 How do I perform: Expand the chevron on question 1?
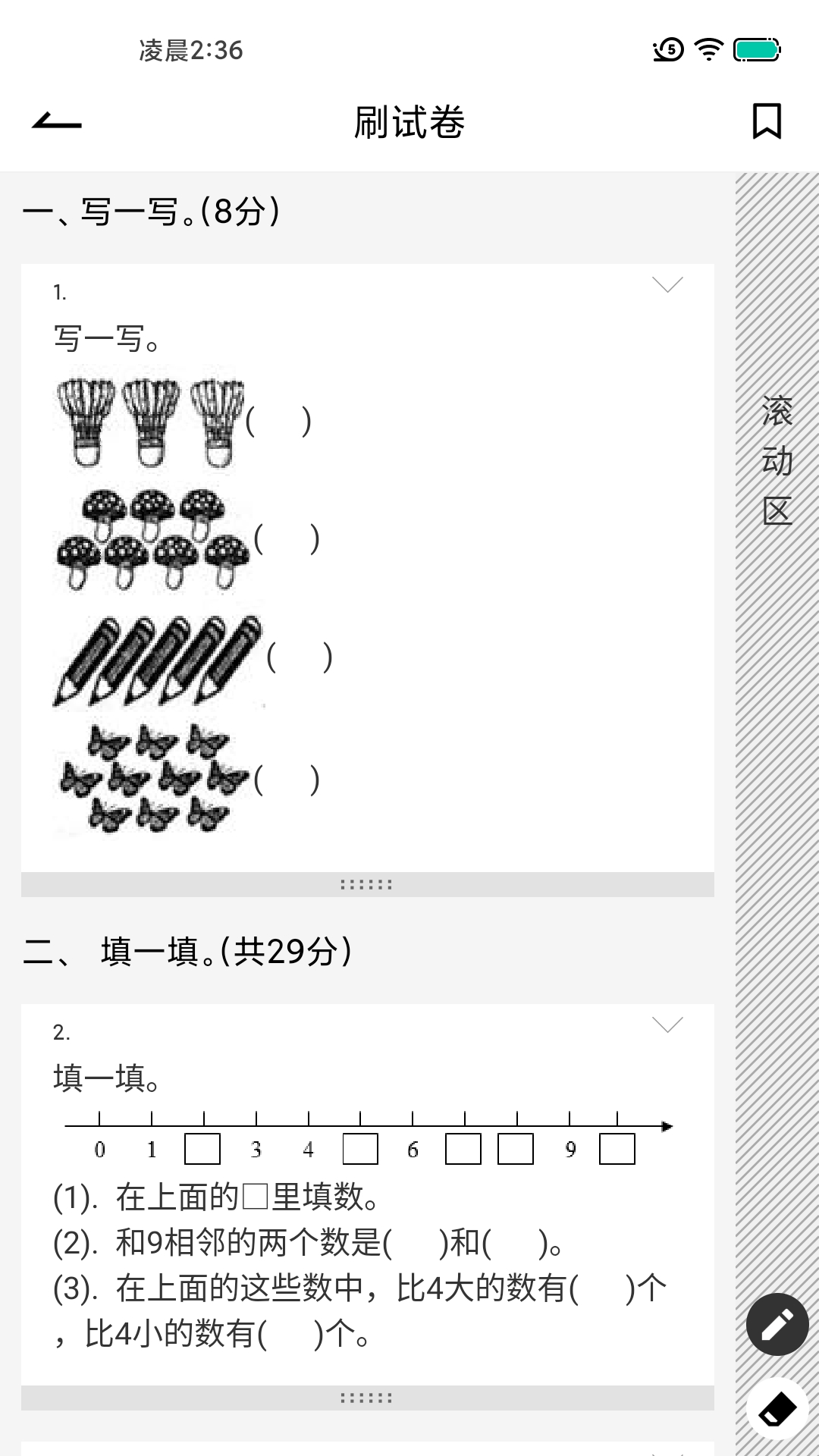point(667,284)
